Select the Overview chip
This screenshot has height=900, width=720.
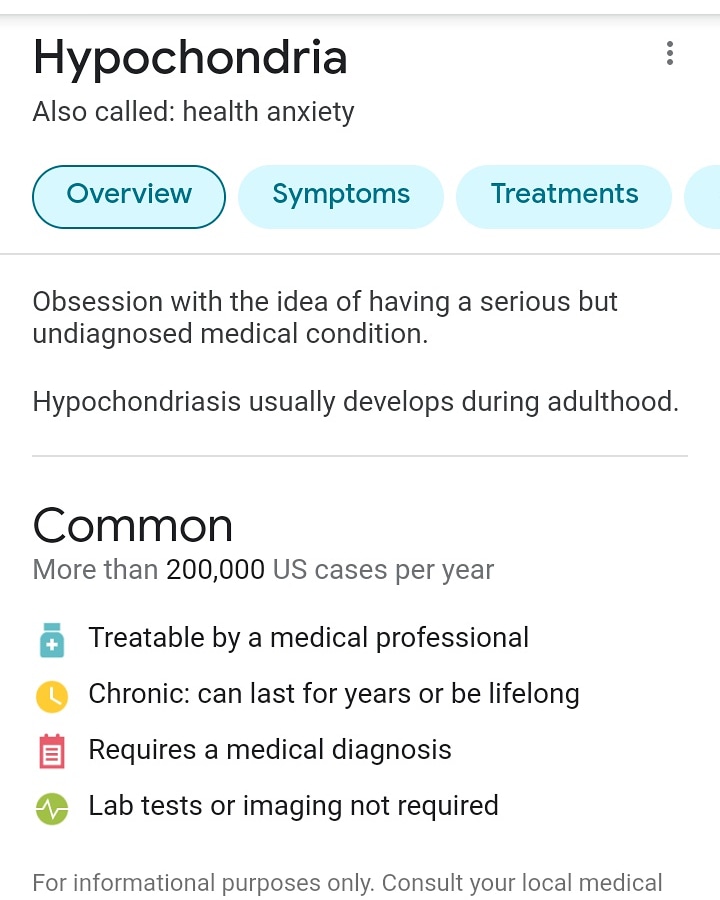click(x=129, y=196)
